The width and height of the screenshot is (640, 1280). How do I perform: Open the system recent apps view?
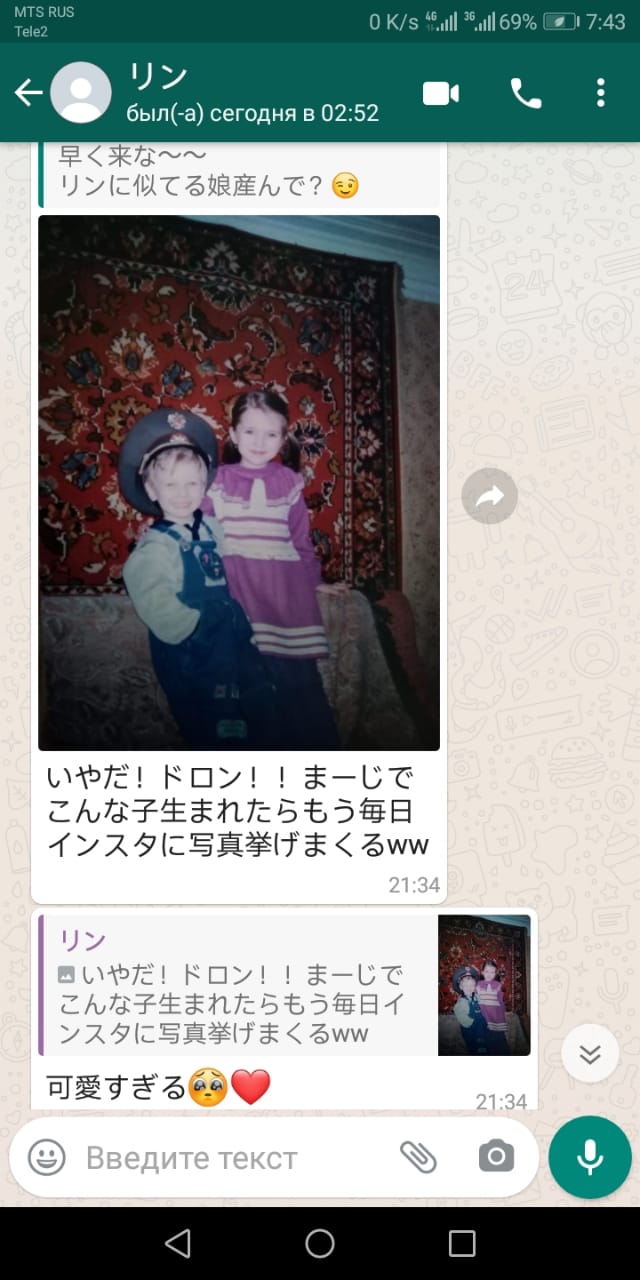pyautogui.click(x=462, y=1243)
